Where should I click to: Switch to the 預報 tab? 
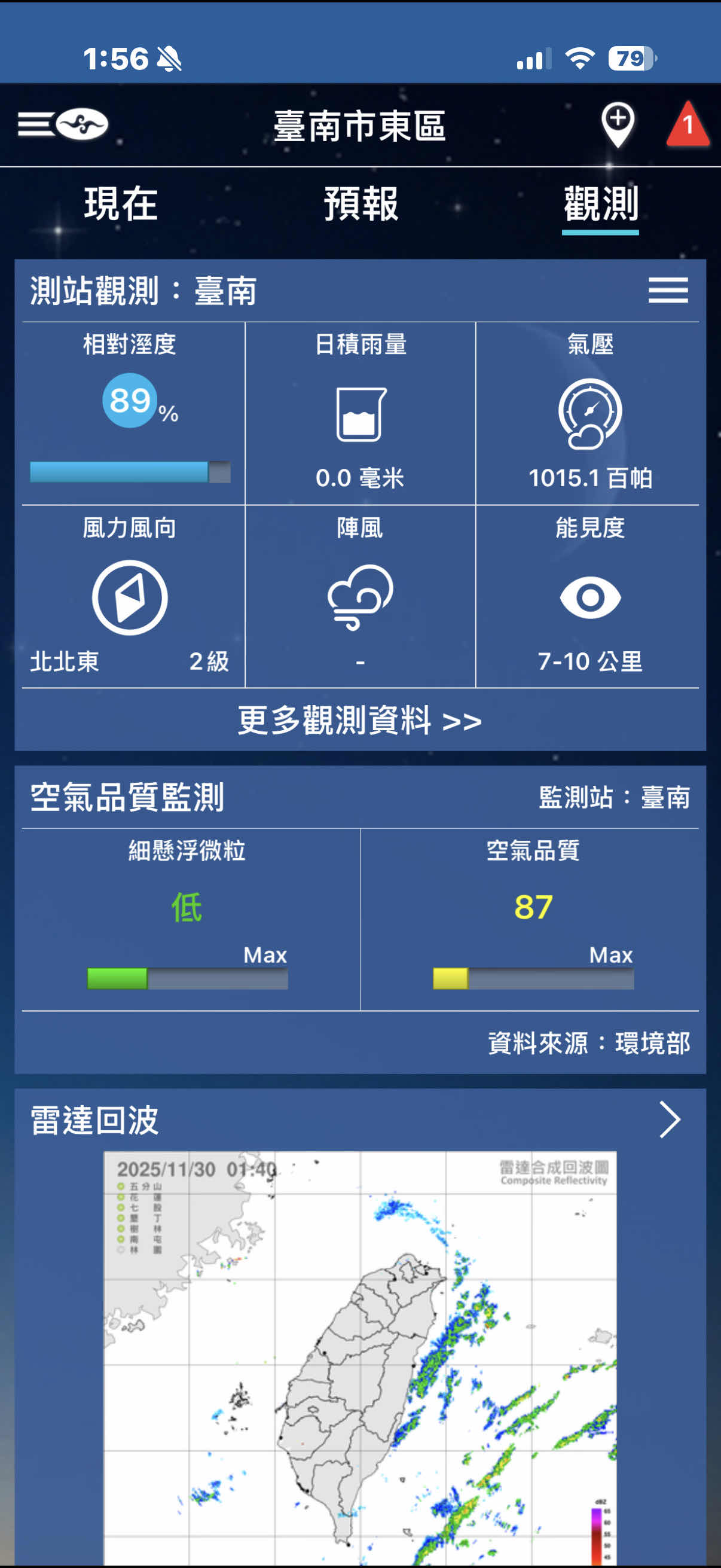pyautogui.click(x=361, y=204)
